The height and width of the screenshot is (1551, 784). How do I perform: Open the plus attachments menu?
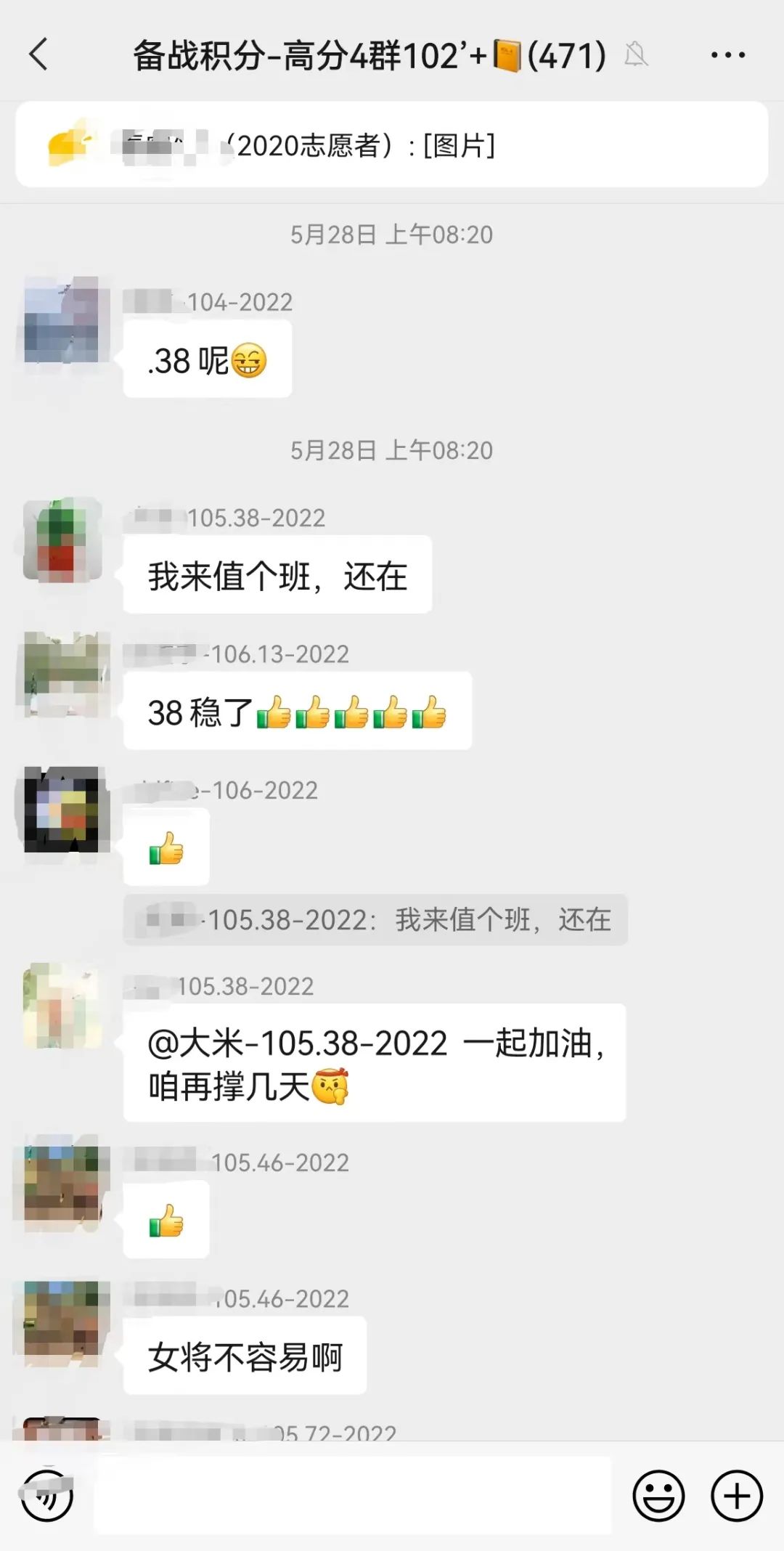pyautogui.click(x=736, y=1496)
